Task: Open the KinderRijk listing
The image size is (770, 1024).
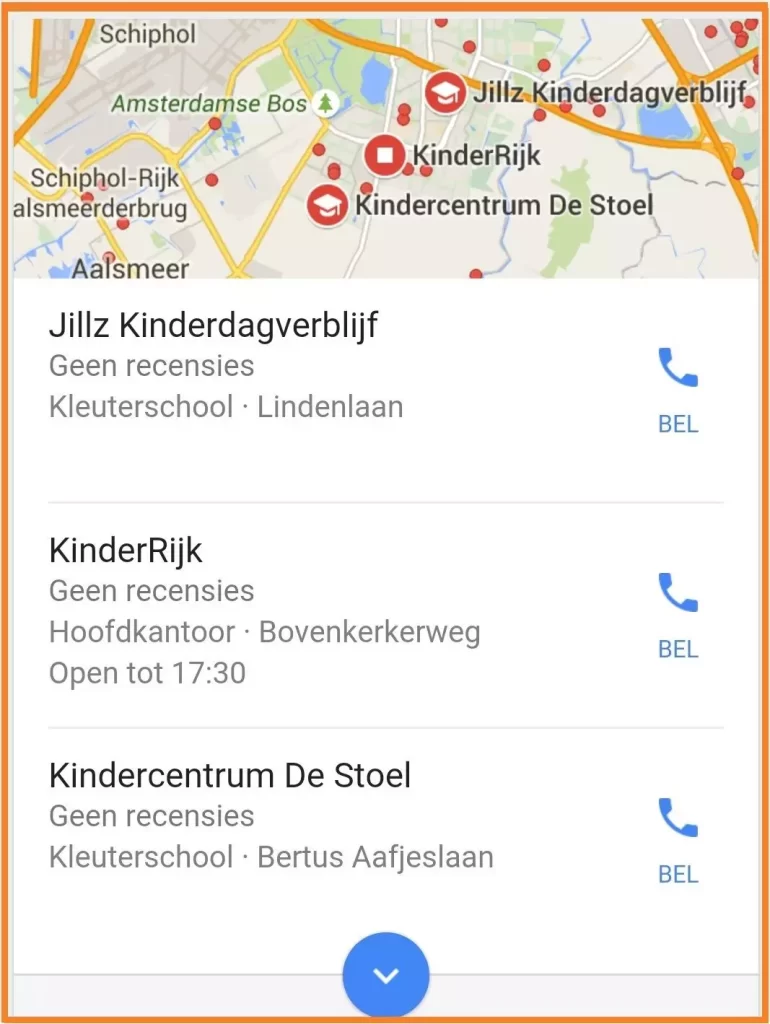Action: point(126,550)
